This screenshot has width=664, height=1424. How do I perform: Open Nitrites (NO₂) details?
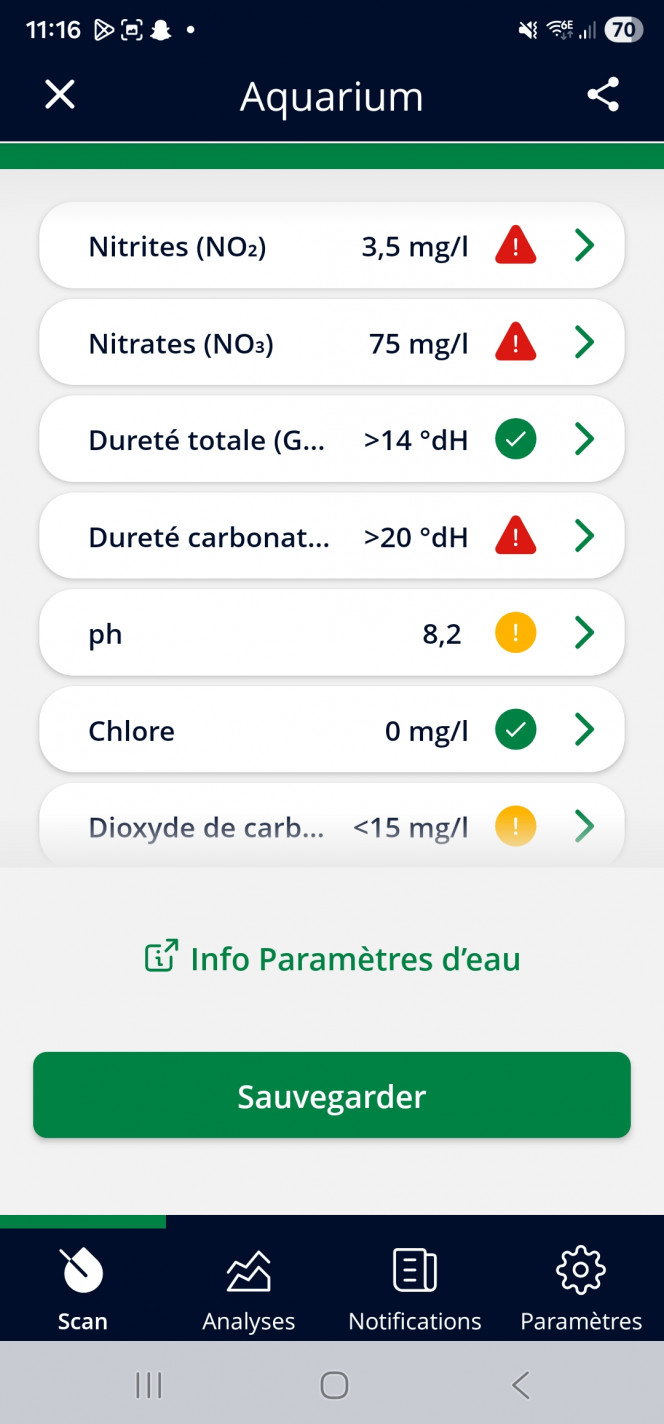pyautogui.click(x=331, y=246)
